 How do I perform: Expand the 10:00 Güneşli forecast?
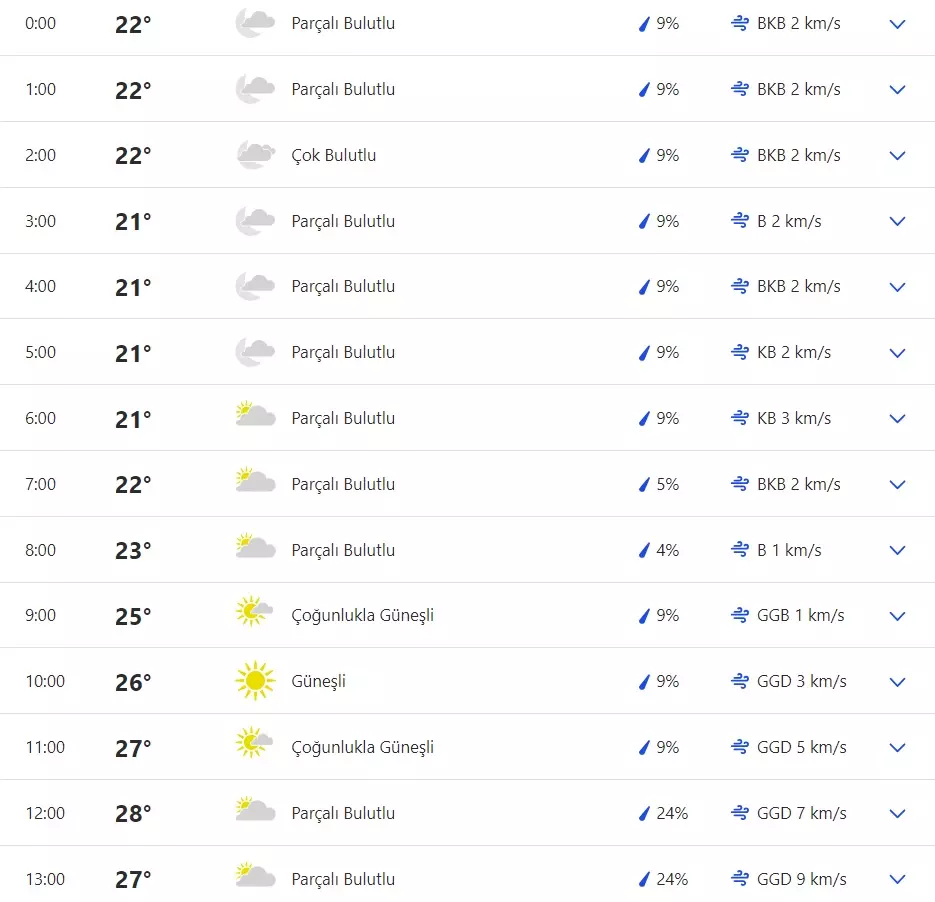click(x=897, y=682)
